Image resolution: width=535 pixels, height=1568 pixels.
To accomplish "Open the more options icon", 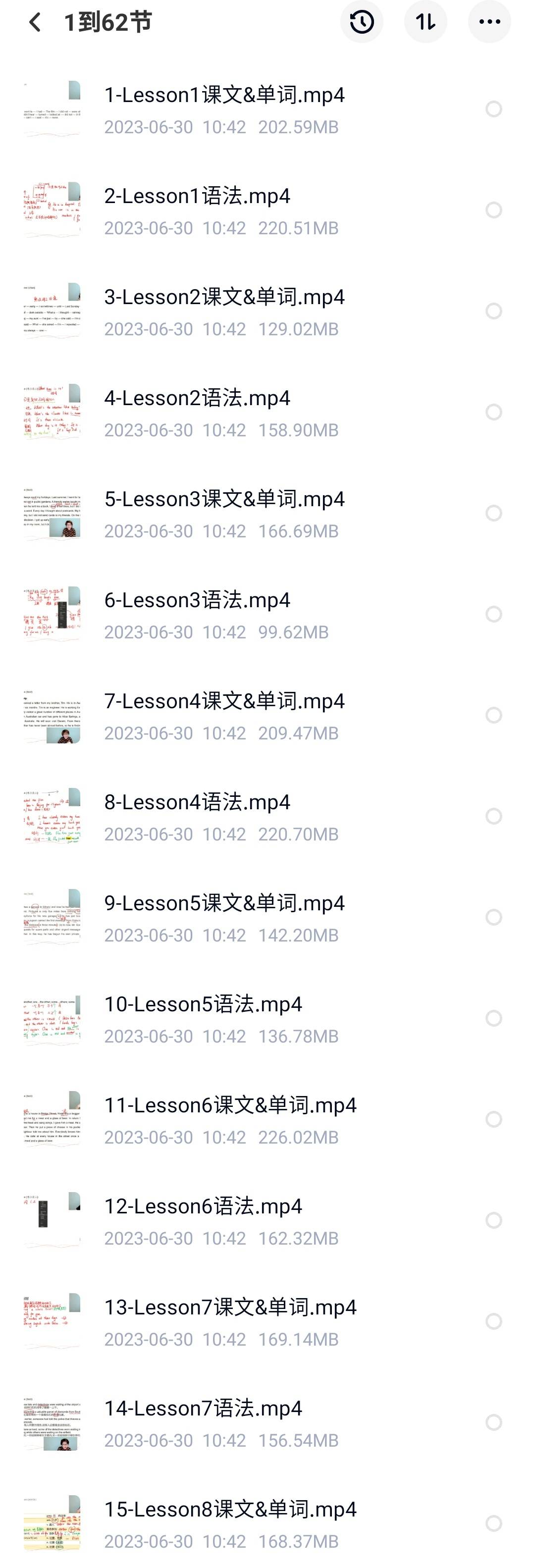I will 489,21.
